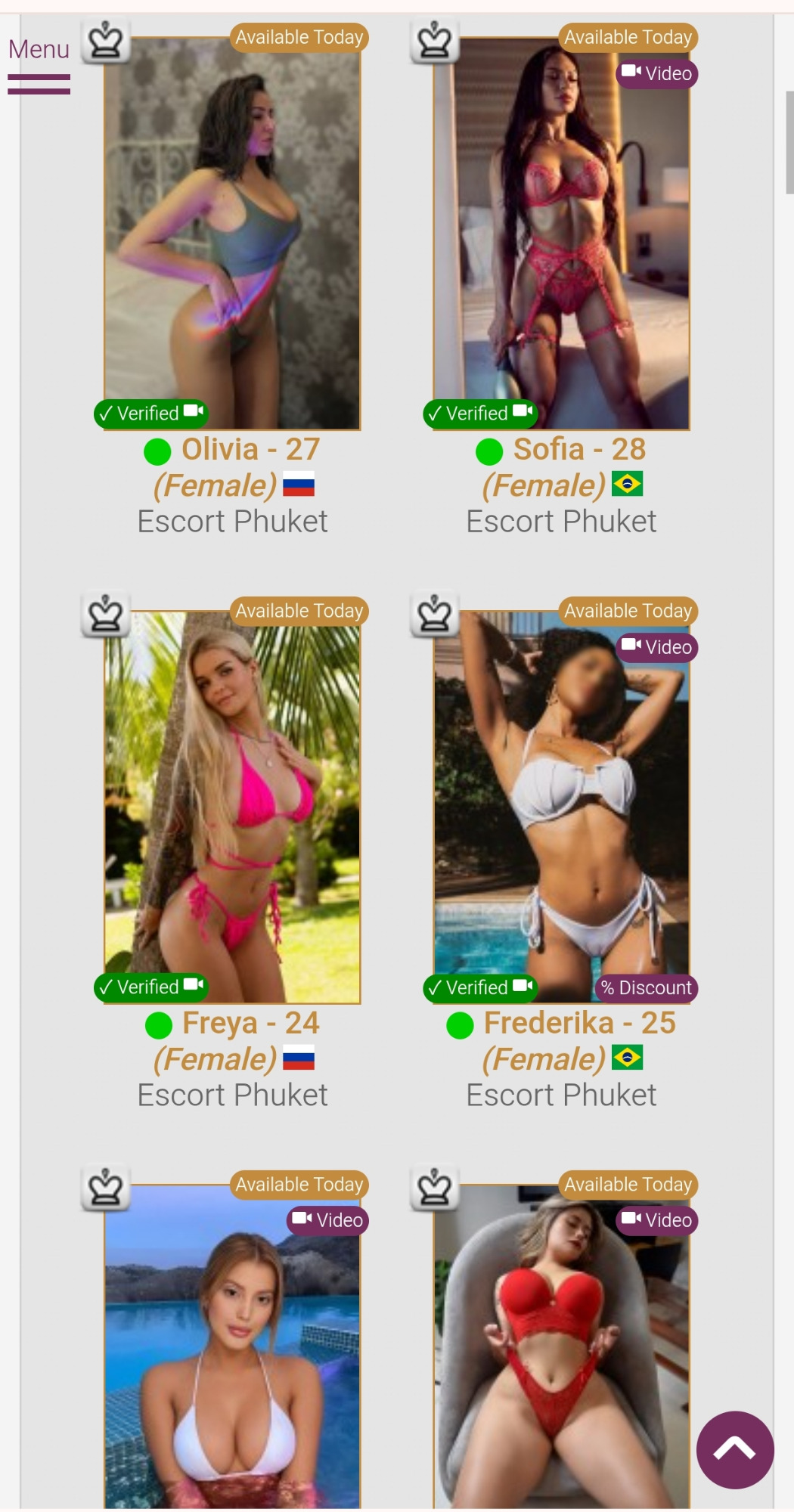Tap the Olivia - 27 name link
The image size is (794, 1512).
[x=250, y=449]
